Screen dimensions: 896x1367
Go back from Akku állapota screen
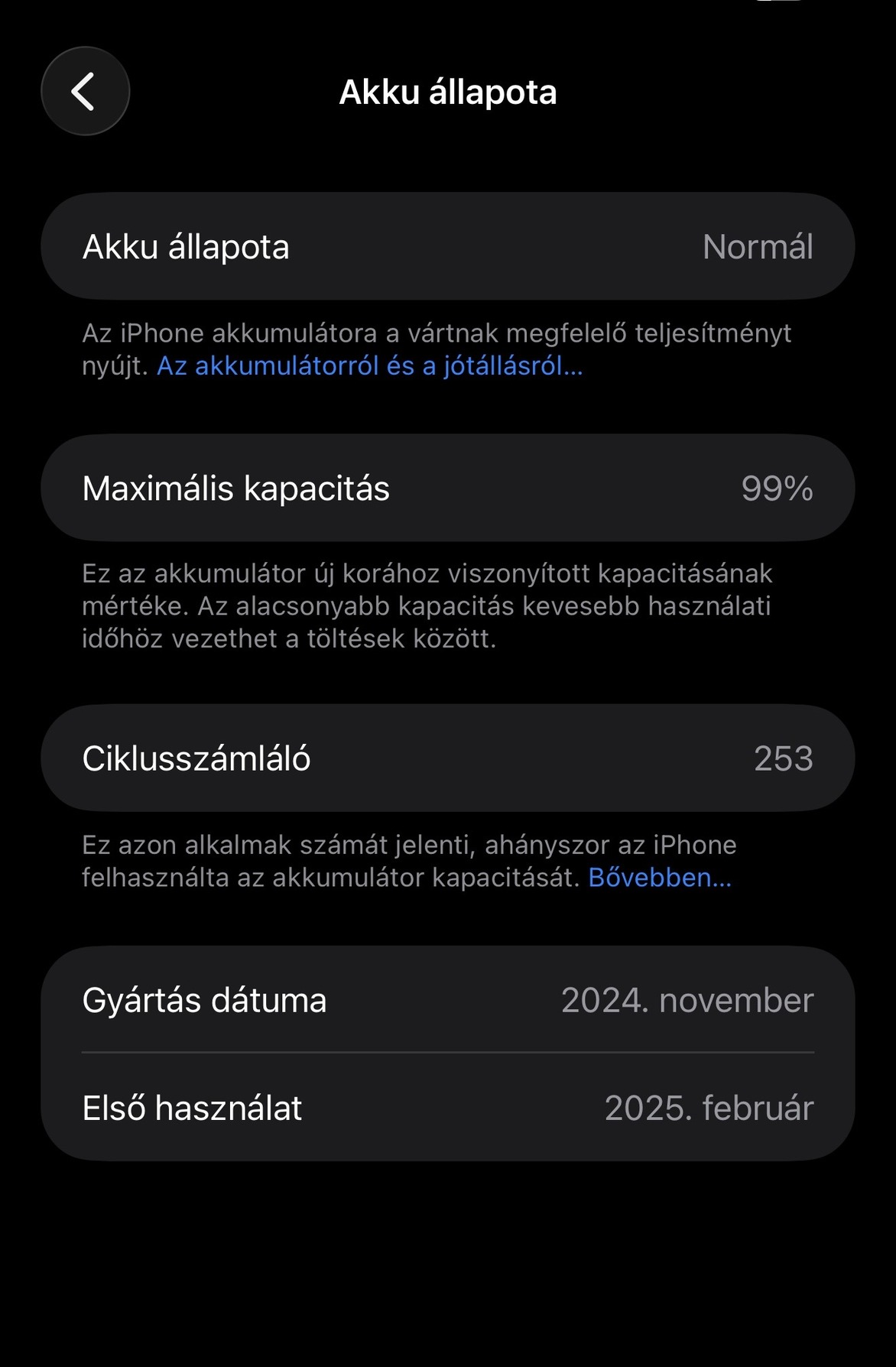click(x=85, y=92)
